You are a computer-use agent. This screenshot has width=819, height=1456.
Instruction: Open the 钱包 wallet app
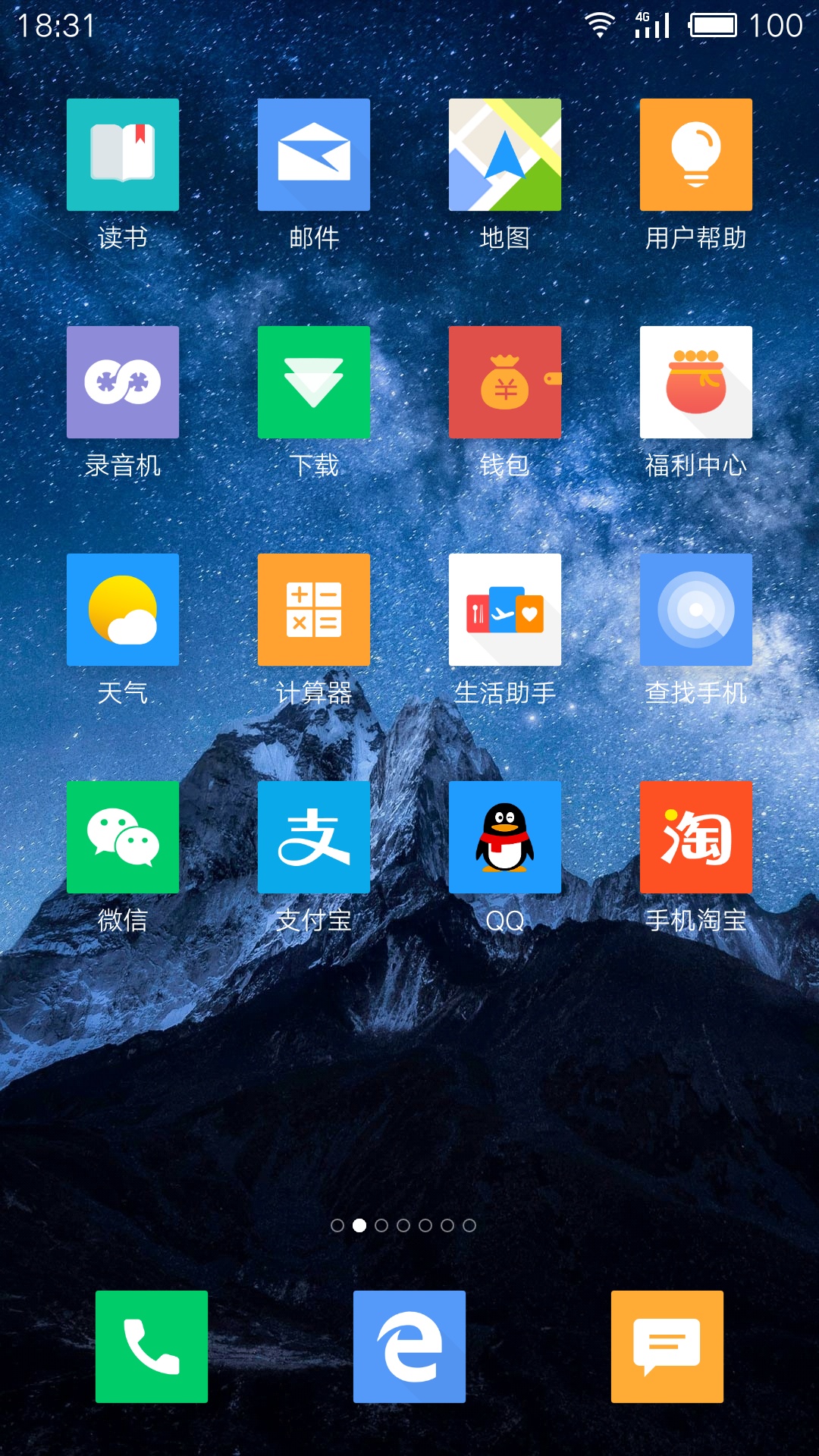[x=505, y=382]
